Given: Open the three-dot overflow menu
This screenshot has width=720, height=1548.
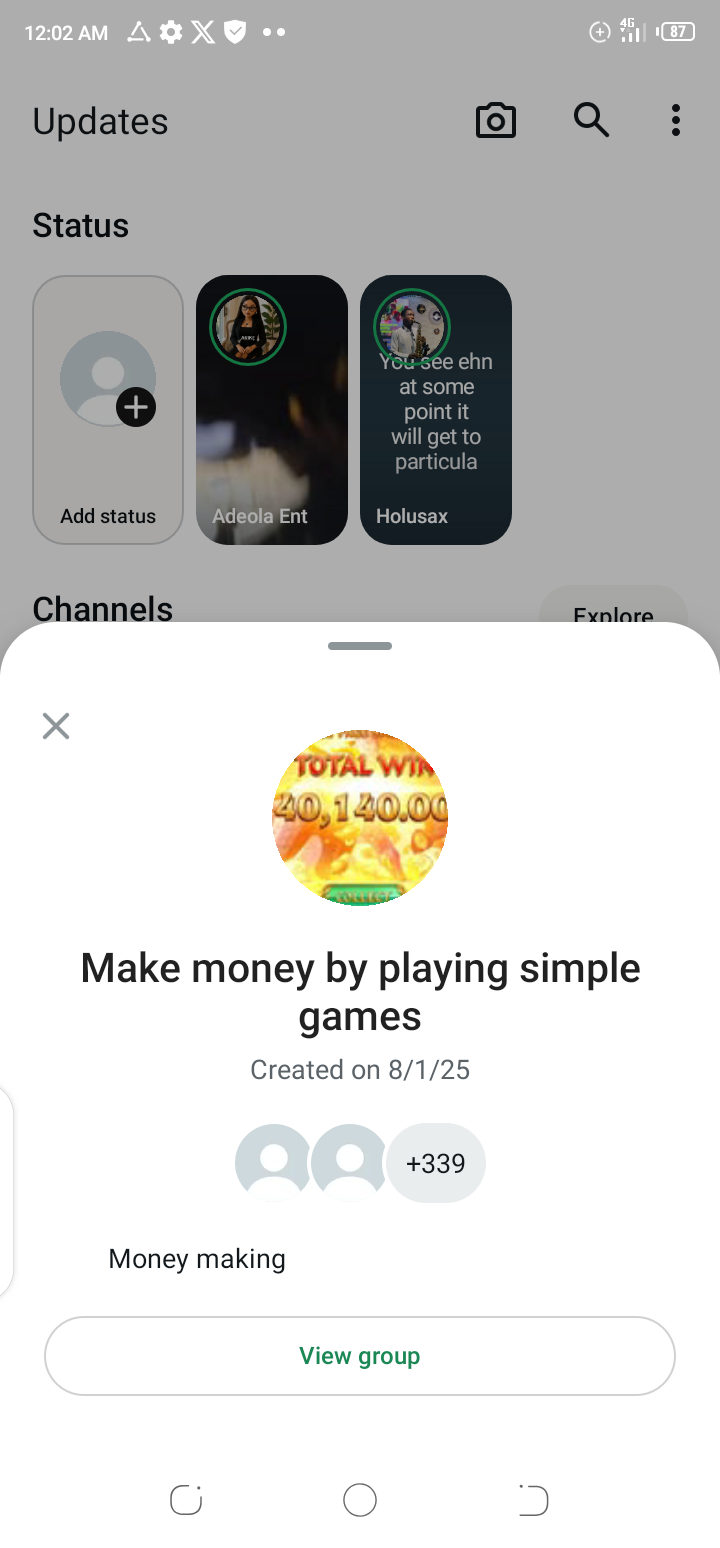Looking at the screenshot, I should (x=676, y=121).
